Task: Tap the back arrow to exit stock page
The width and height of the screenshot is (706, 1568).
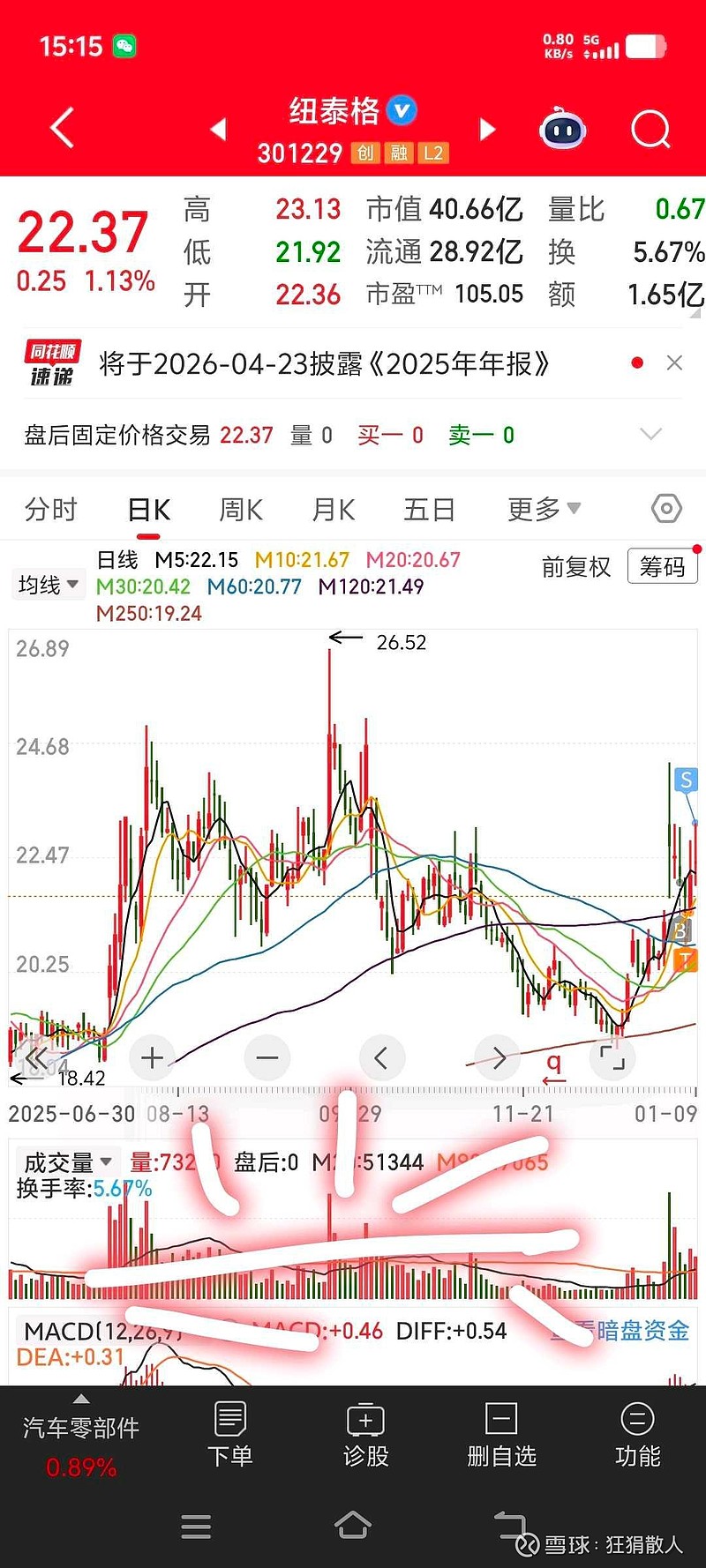Action: tap(60, 129)
